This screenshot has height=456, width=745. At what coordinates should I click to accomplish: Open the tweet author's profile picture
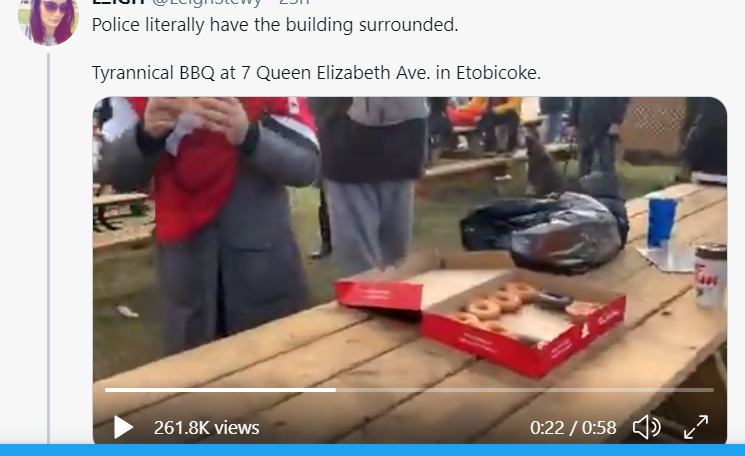[x=48, y=18]
